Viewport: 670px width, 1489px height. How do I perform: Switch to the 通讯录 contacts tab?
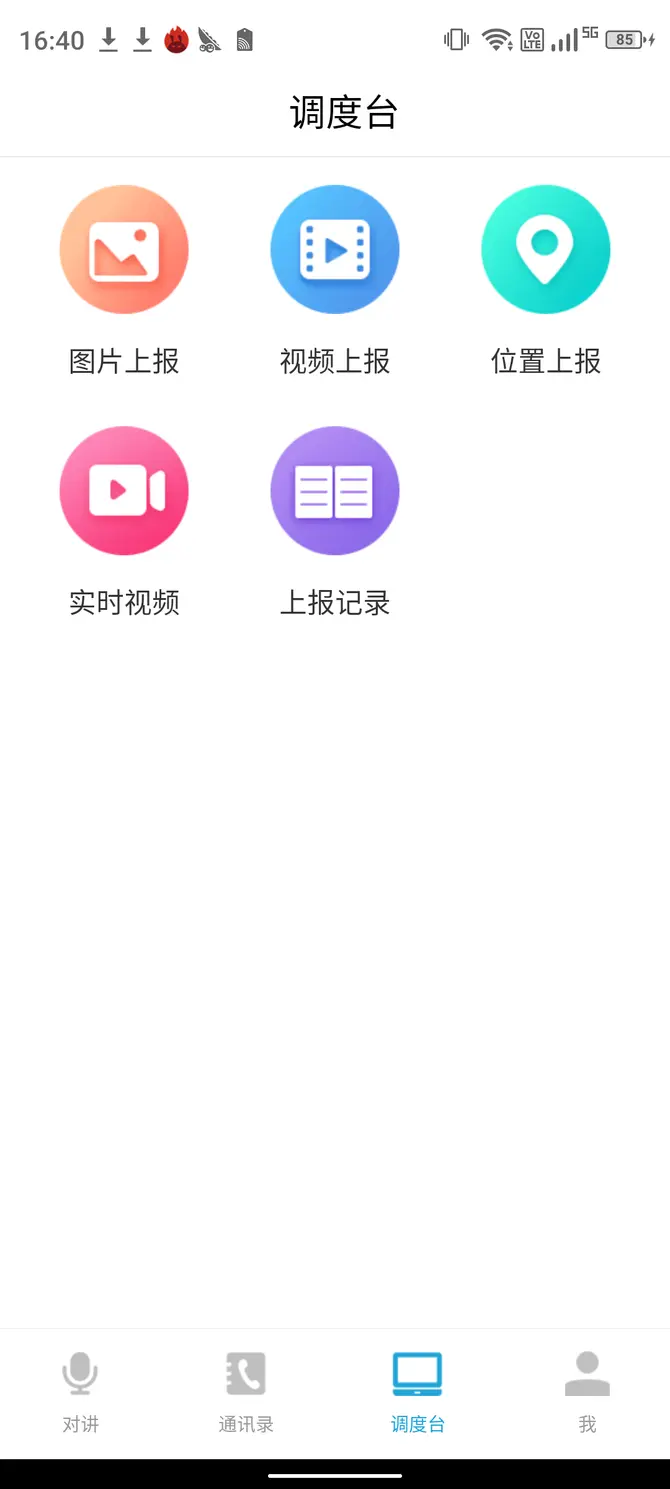[x=246, y=1393]
